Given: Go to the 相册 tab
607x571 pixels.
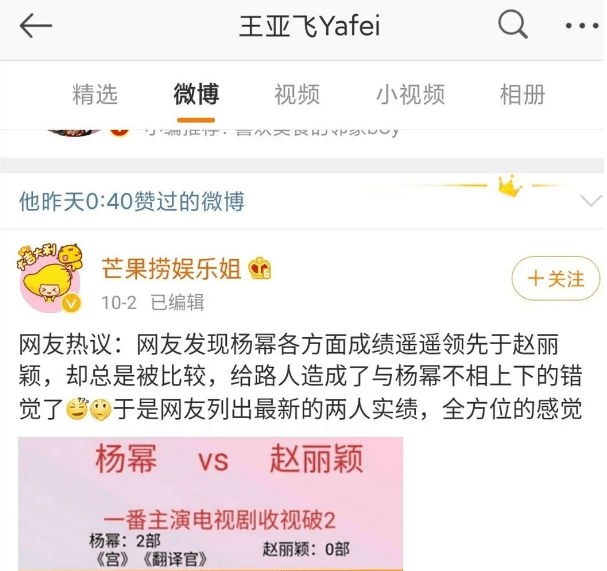Looking at the screenshot, I should point(522,95).
